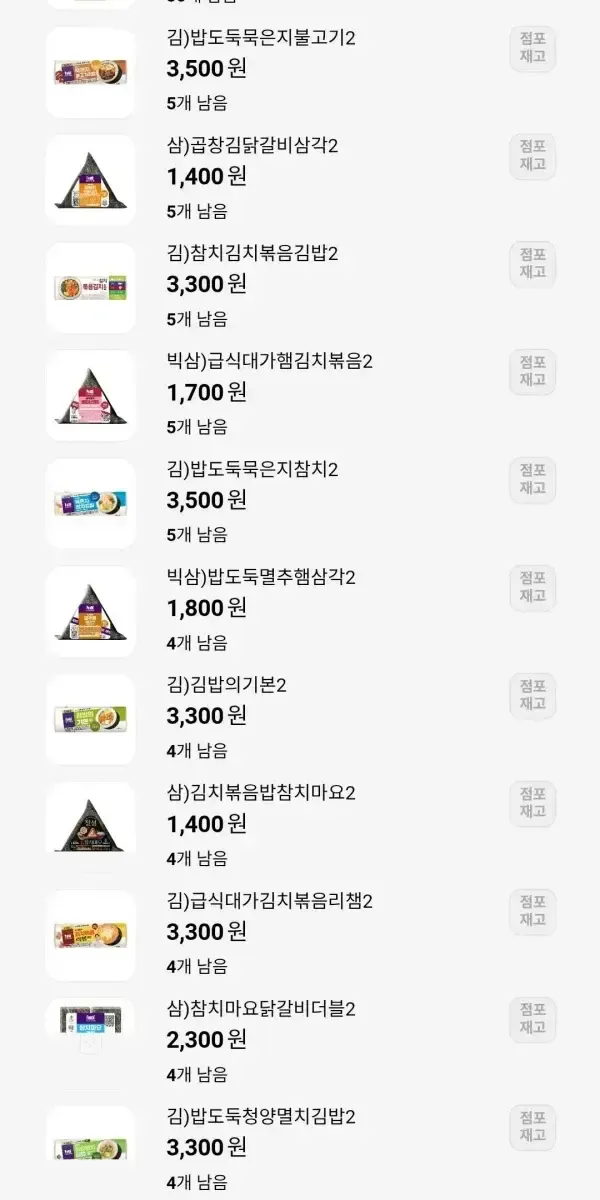Select 삼)김치볶음밥참치마요2 from the list
Image resolution: width=600 pixels, height=1200 pixels.
point(262,794)
